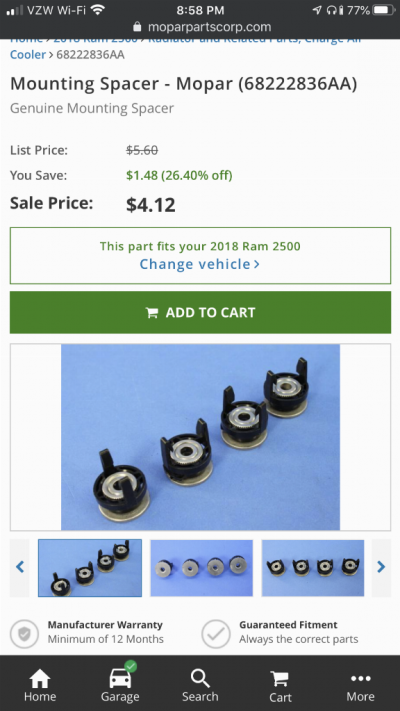Open the main product image

200,437
